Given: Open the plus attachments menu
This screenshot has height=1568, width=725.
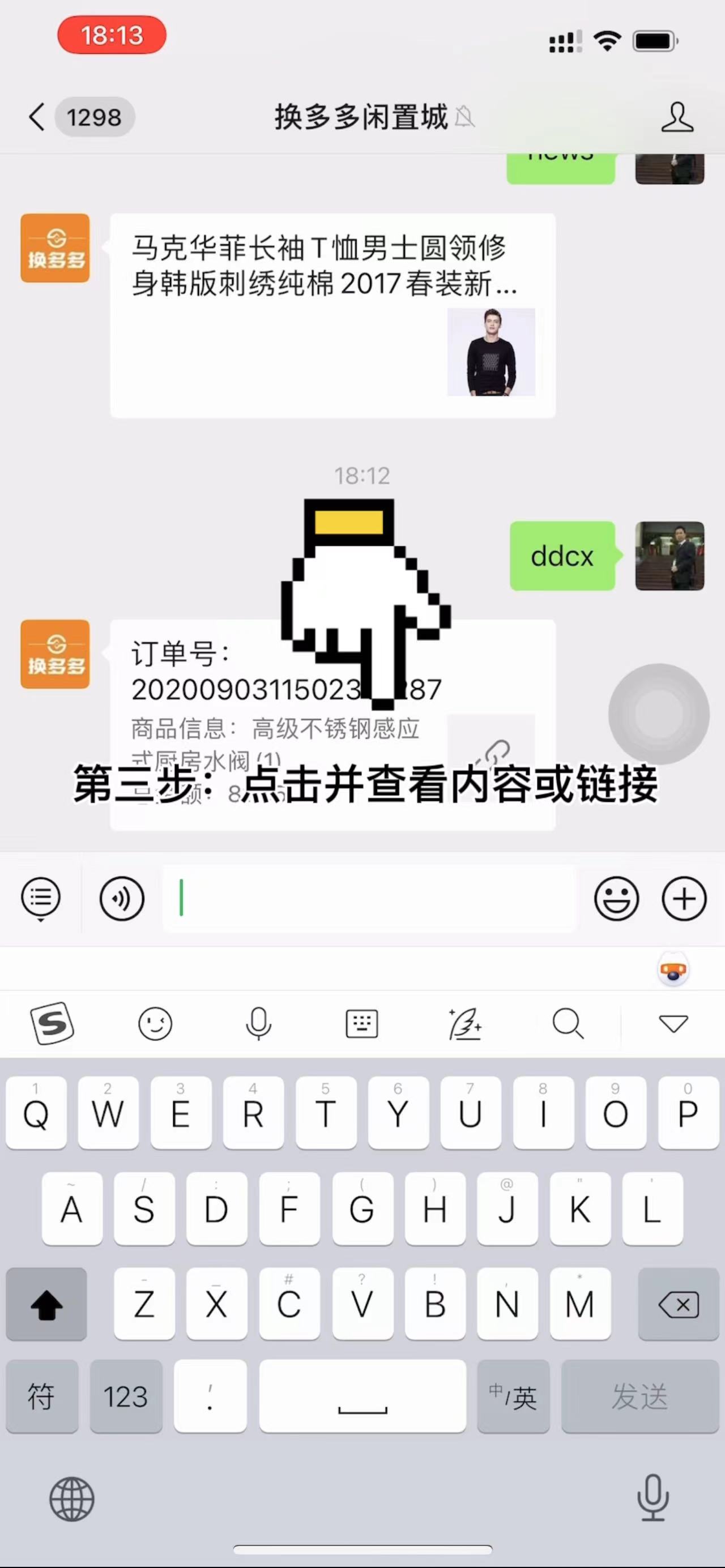Looking at the screenshot, I should [x=684, y=899].
